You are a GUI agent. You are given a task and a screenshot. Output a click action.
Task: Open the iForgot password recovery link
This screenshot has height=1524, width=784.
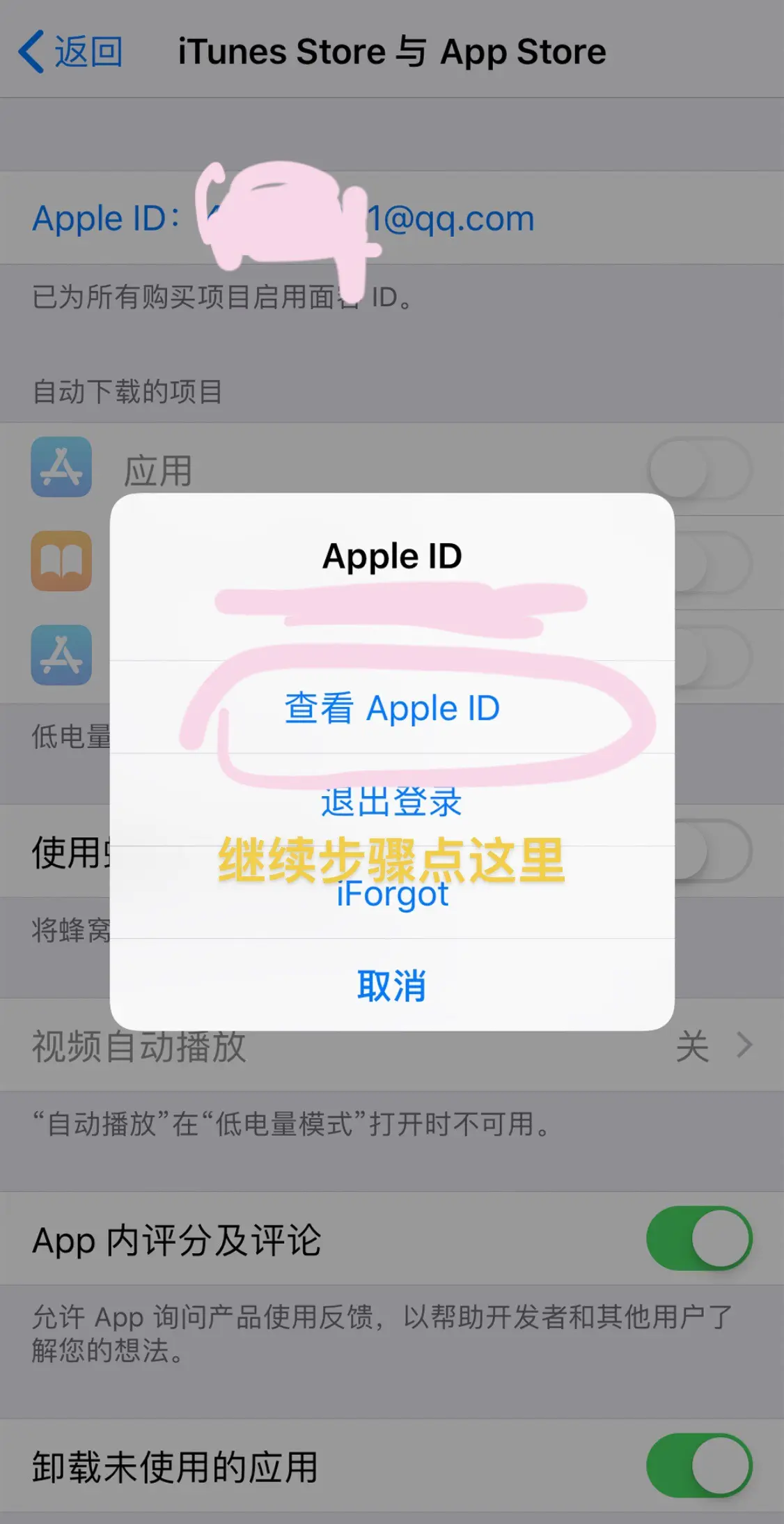(x=392, y=895)
